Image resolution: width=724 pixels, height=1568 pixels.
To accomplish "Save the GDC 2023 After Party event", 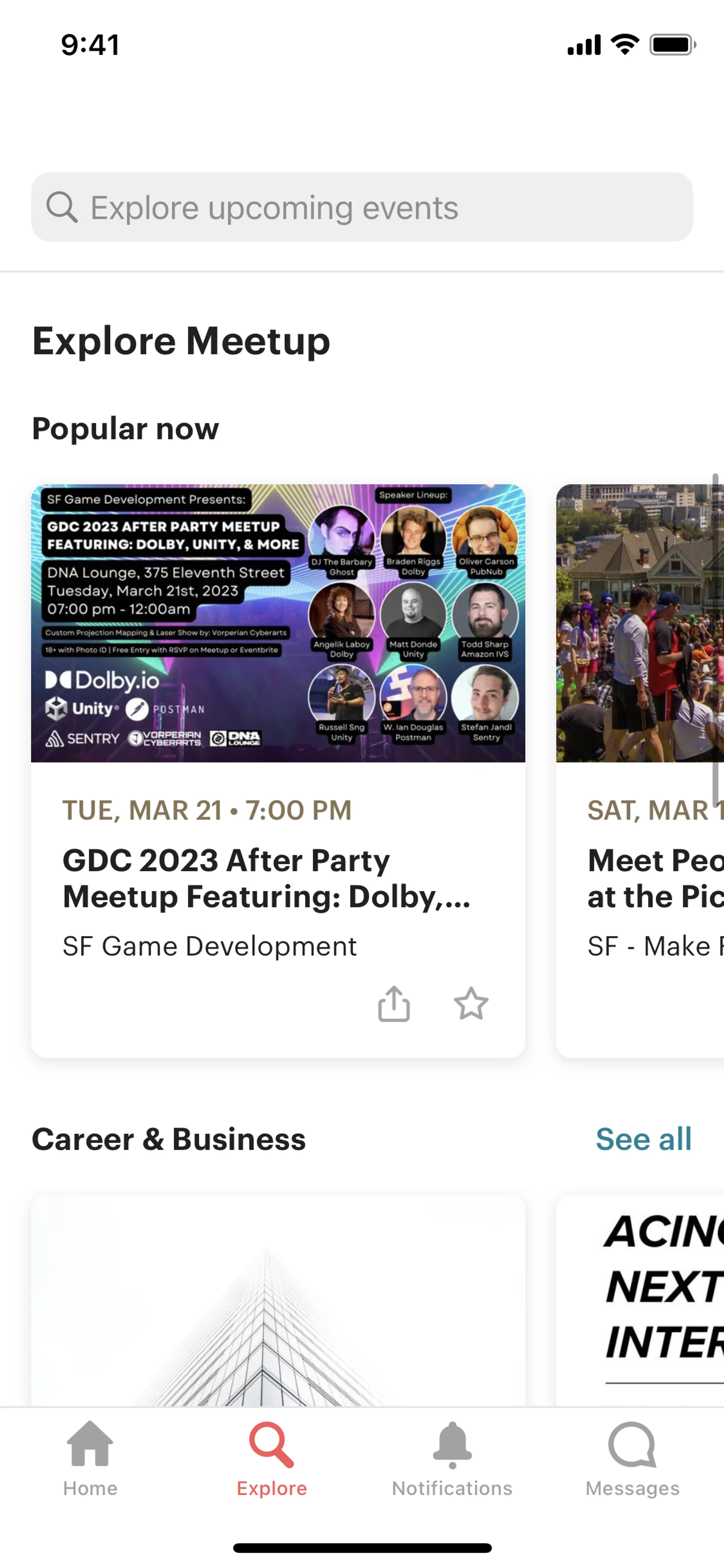I will tap(471, 1003).
